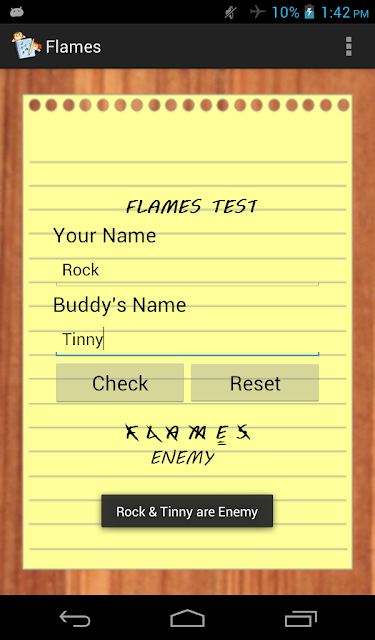Open the overflow menu
This screenshot has height=640, width=375.
point(348,47)
